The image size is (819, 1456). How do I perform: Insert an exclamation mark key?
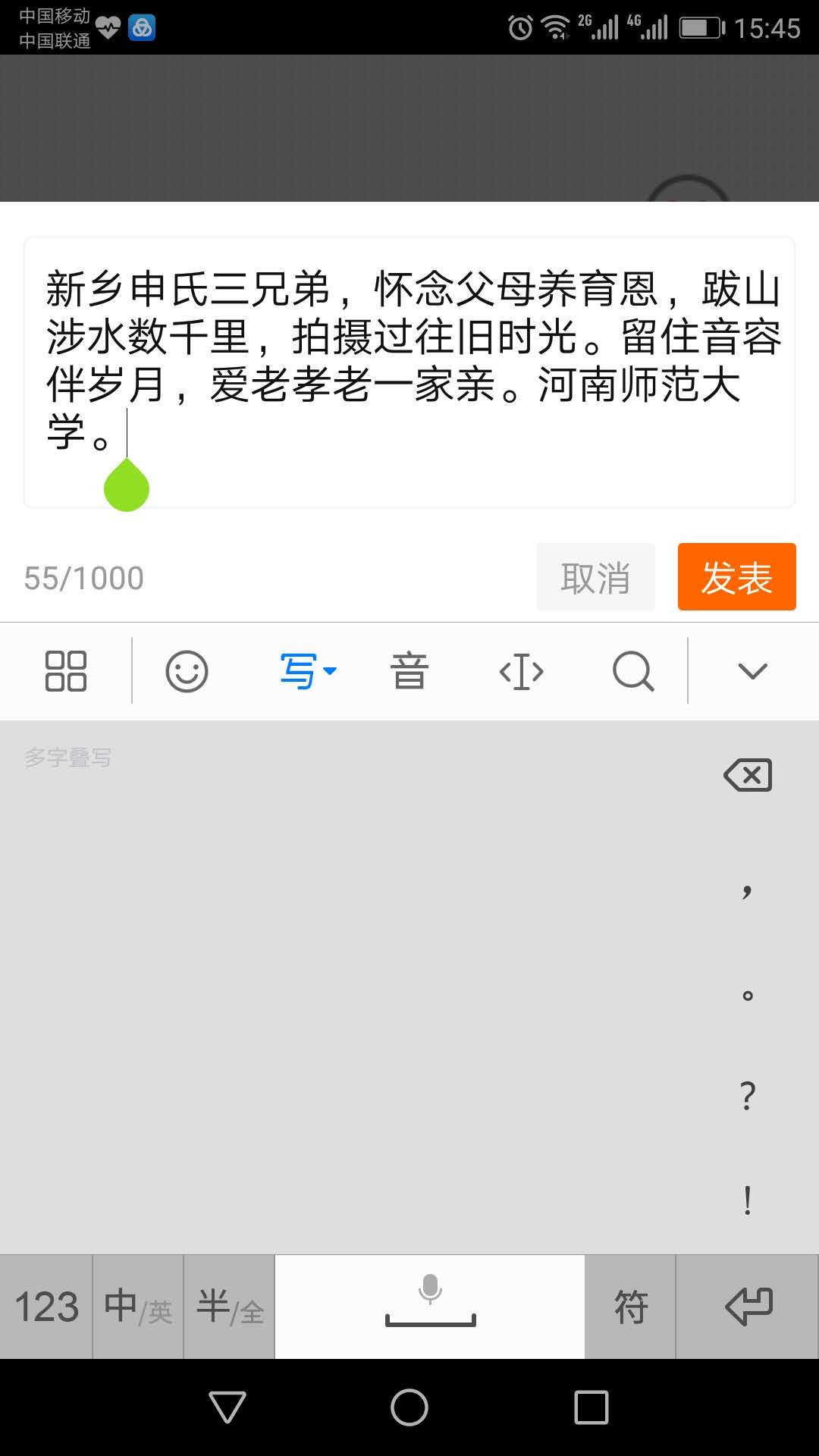pos(748,1200)
